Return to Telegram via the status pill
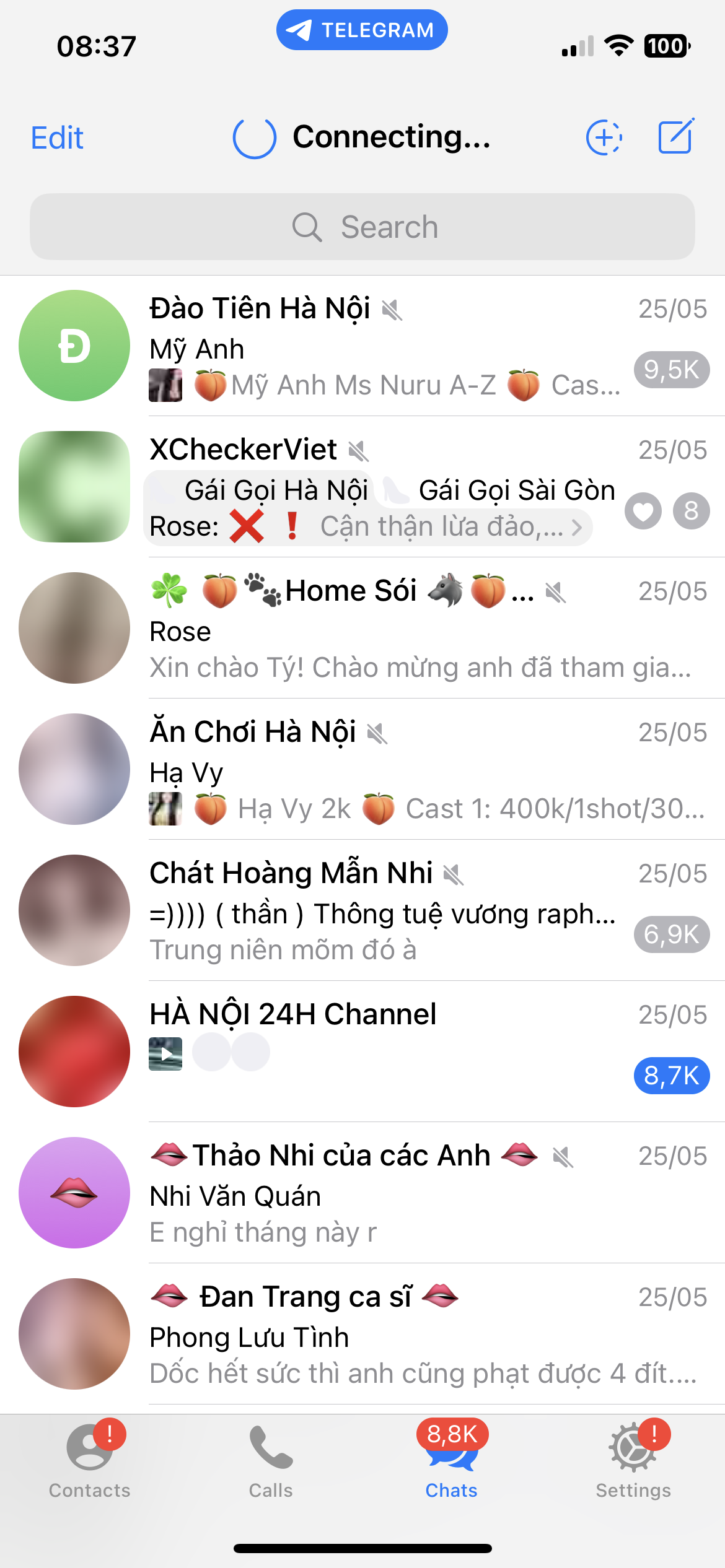Screen dimensions: 725x1568 pyautogui.click(x=362, y=30)
